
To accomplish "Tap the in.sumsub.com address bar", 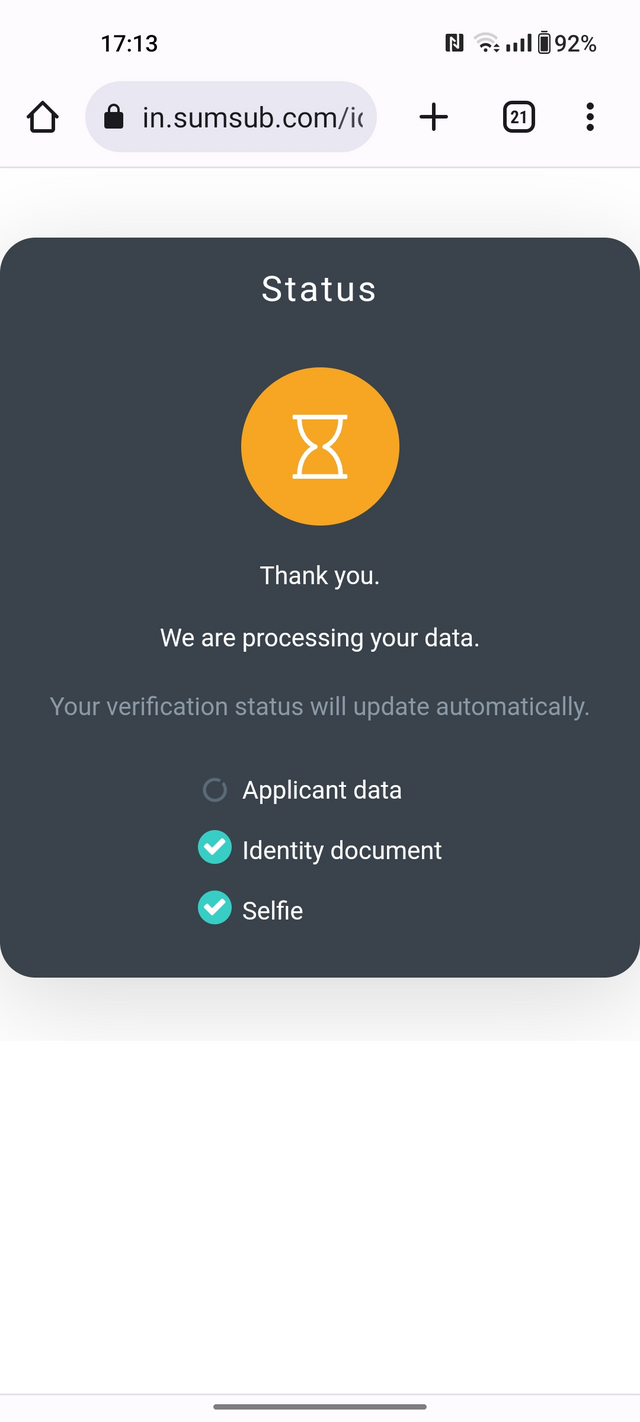I will pyautogui.click(x=231, y=117).
